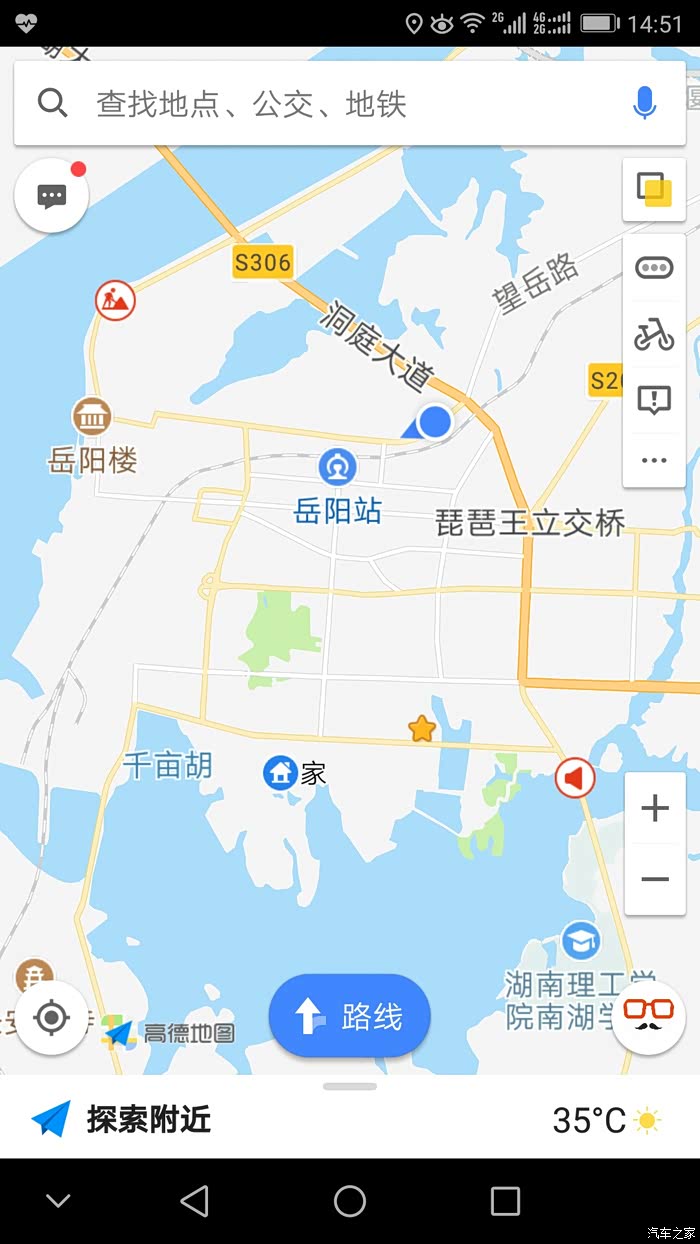Open the glasses-and-mustache avatar button
The height and width of the screenshot is (1244, 700).
click(648, 1016)
